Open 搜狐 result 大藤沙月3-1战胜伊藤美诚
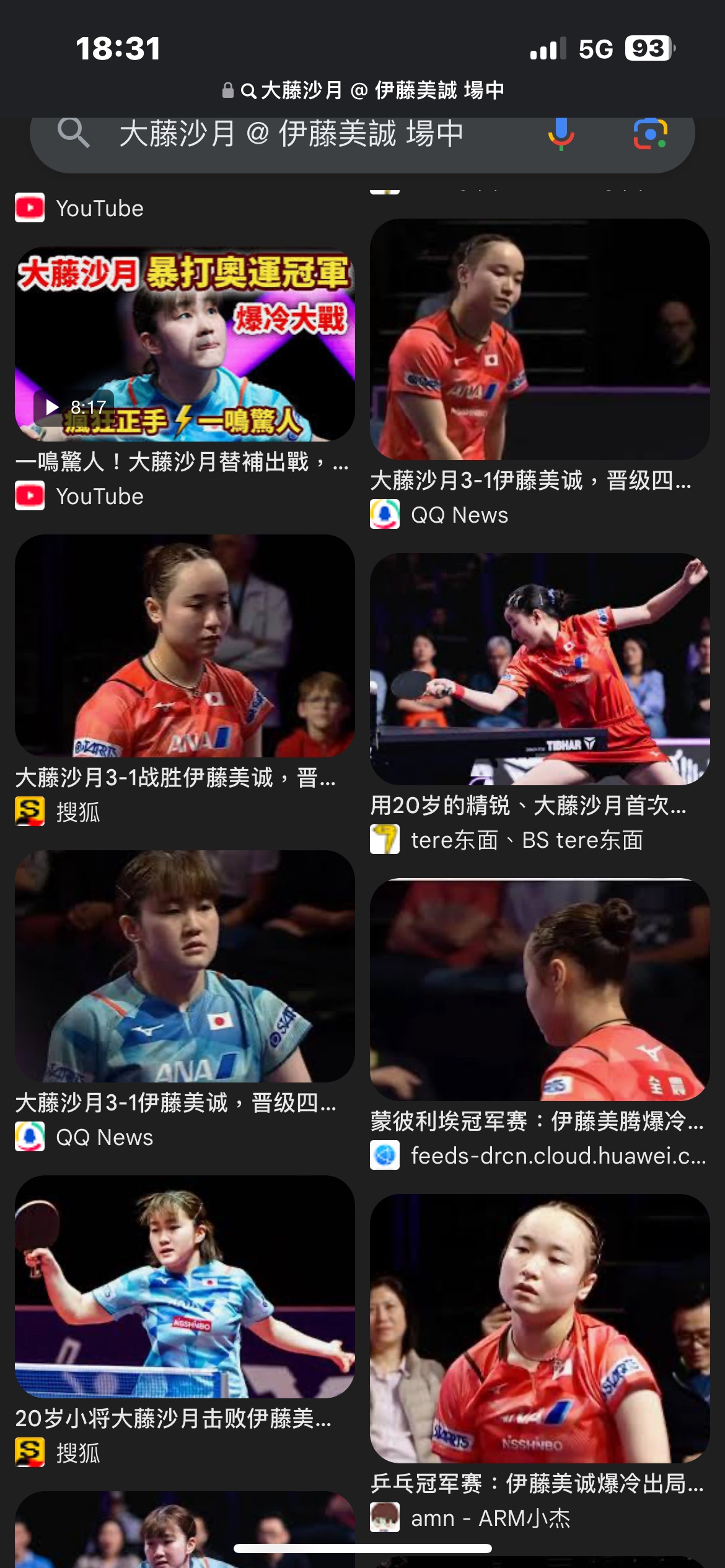Image resolution: width=725 pixels, height=1568 pixels. pyautogui.click(x=185, y=647)
